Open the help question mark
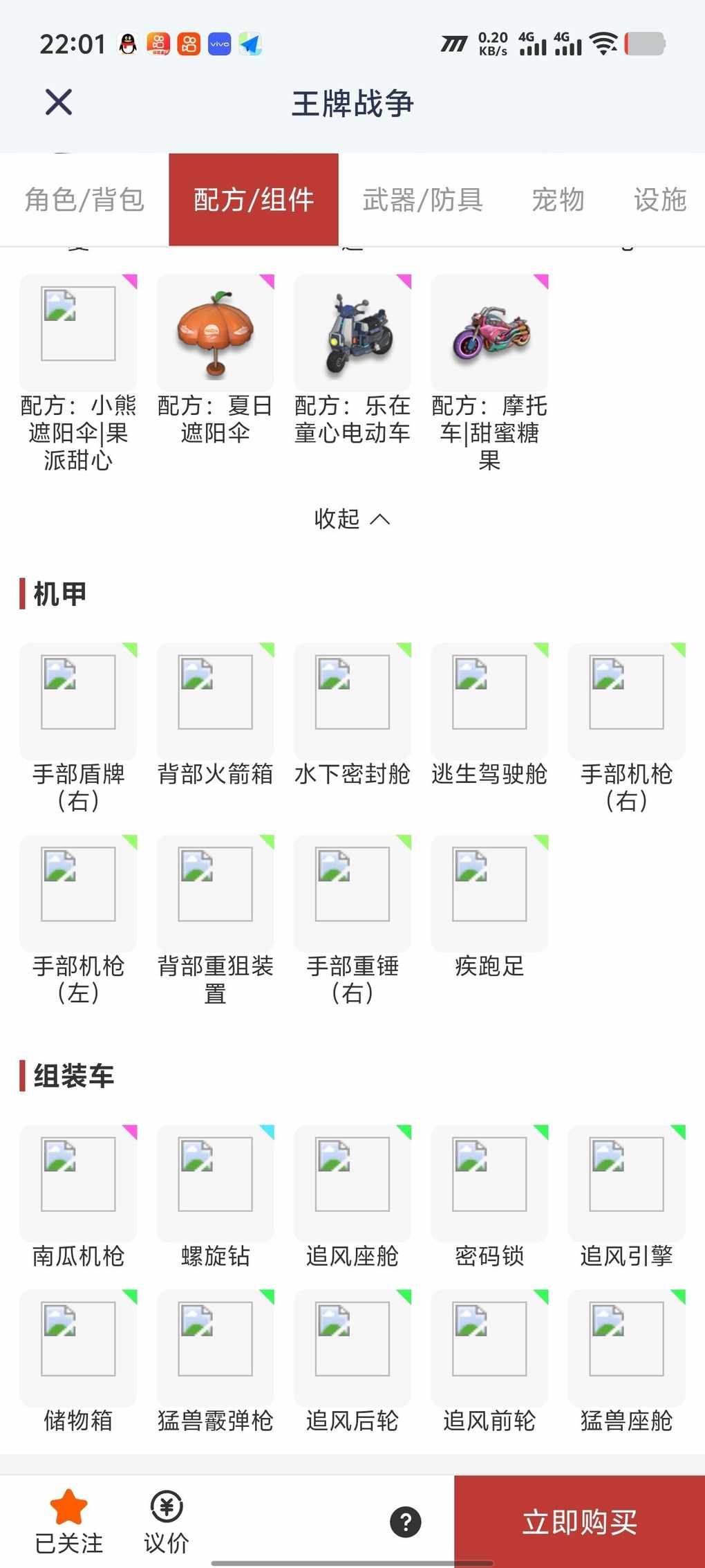 click(406, 1522)
